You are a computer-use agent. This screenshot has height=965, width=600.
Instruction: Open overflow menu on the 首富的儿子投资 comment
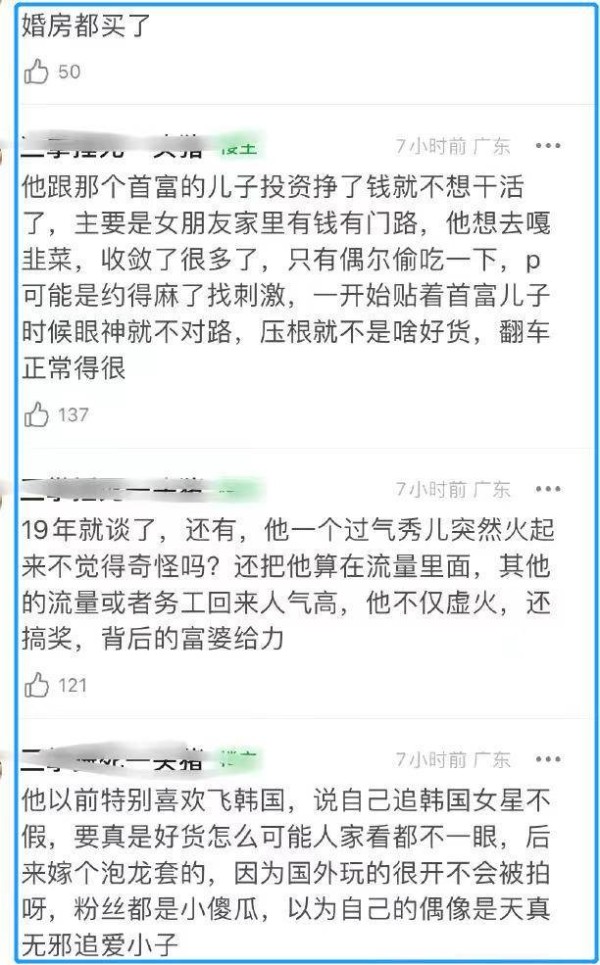point(548,146)
